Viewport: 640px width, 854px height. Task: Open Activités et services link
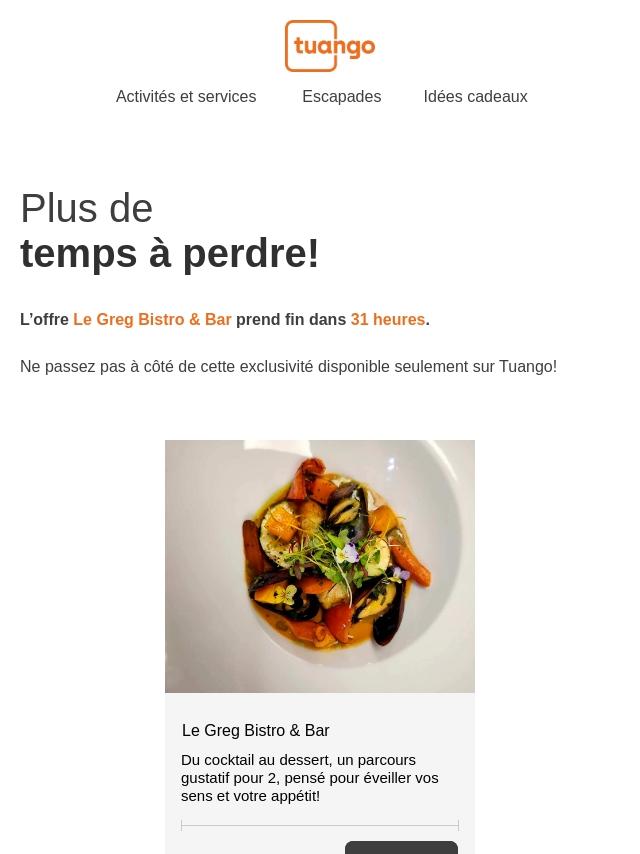click(186, 97)
